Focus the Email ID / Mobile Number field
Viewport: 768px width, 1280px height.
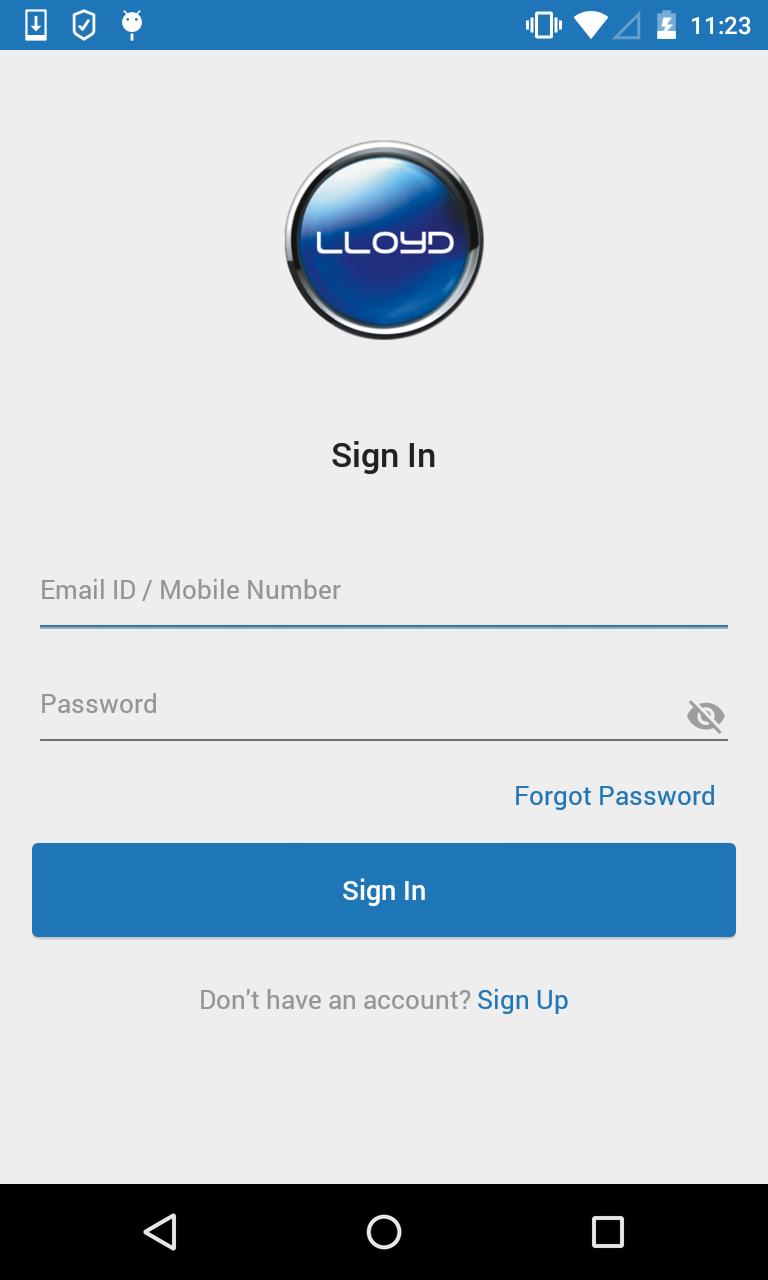[383, 591]
